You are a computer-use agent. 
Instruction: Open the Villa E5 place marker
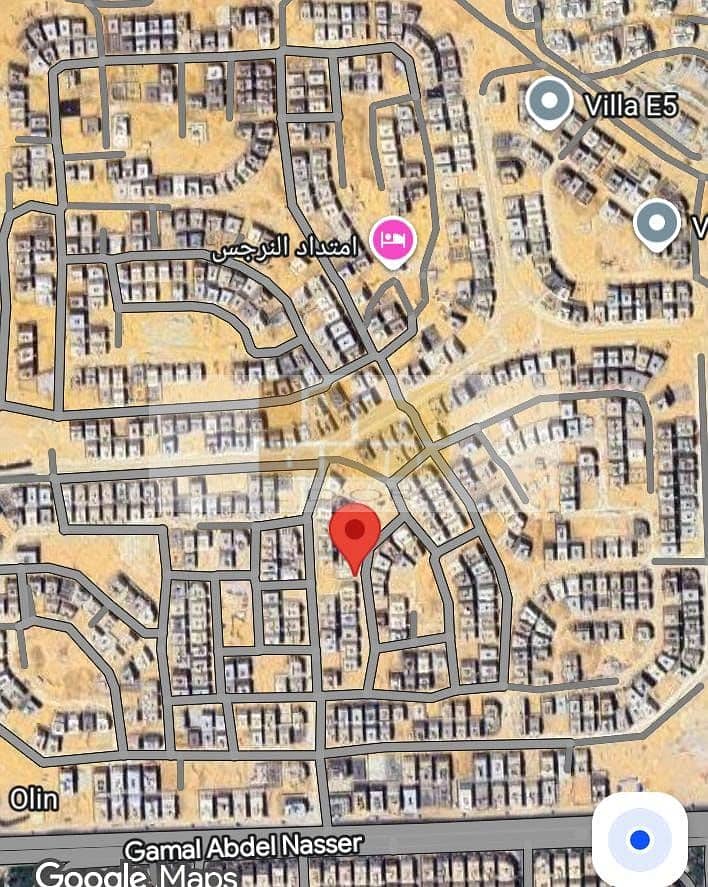(x=548, y=102)
